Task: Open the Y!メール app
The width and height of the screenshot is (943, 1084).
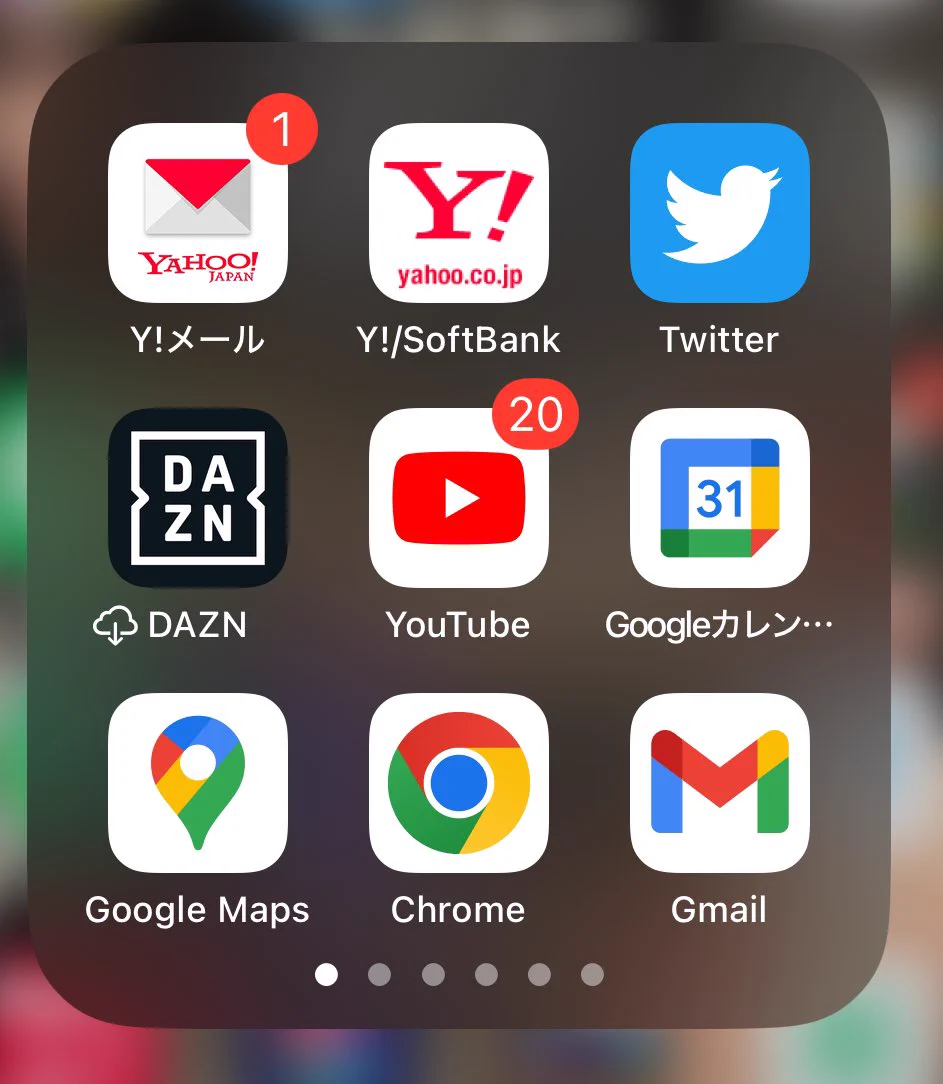Action: click(x=197, y=213)
